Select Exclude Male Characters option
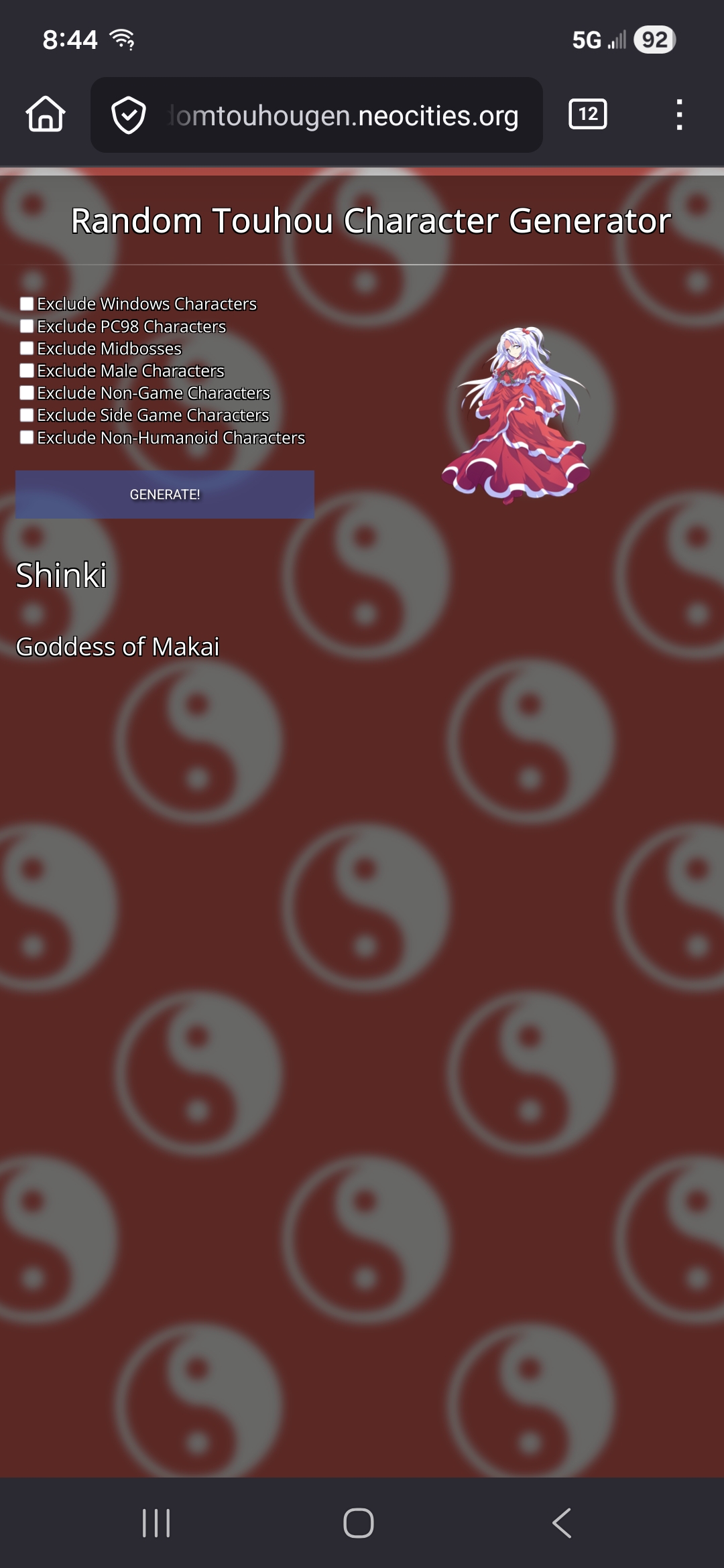 pyautogui.click(x=27, y=371)
